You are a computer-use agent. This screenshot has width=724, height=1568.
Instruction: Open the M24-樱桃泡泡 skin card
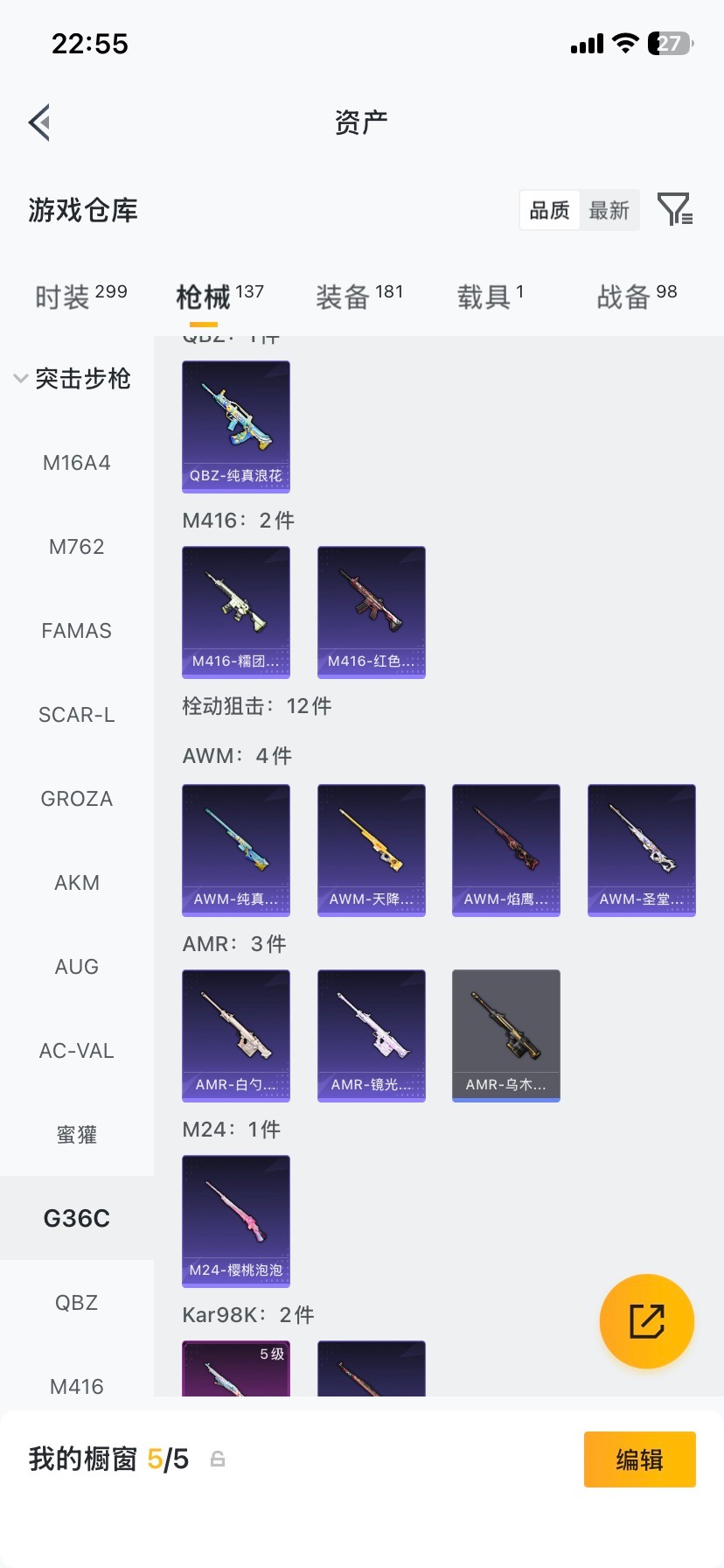pyautogui.click(x=235, y=1221)
